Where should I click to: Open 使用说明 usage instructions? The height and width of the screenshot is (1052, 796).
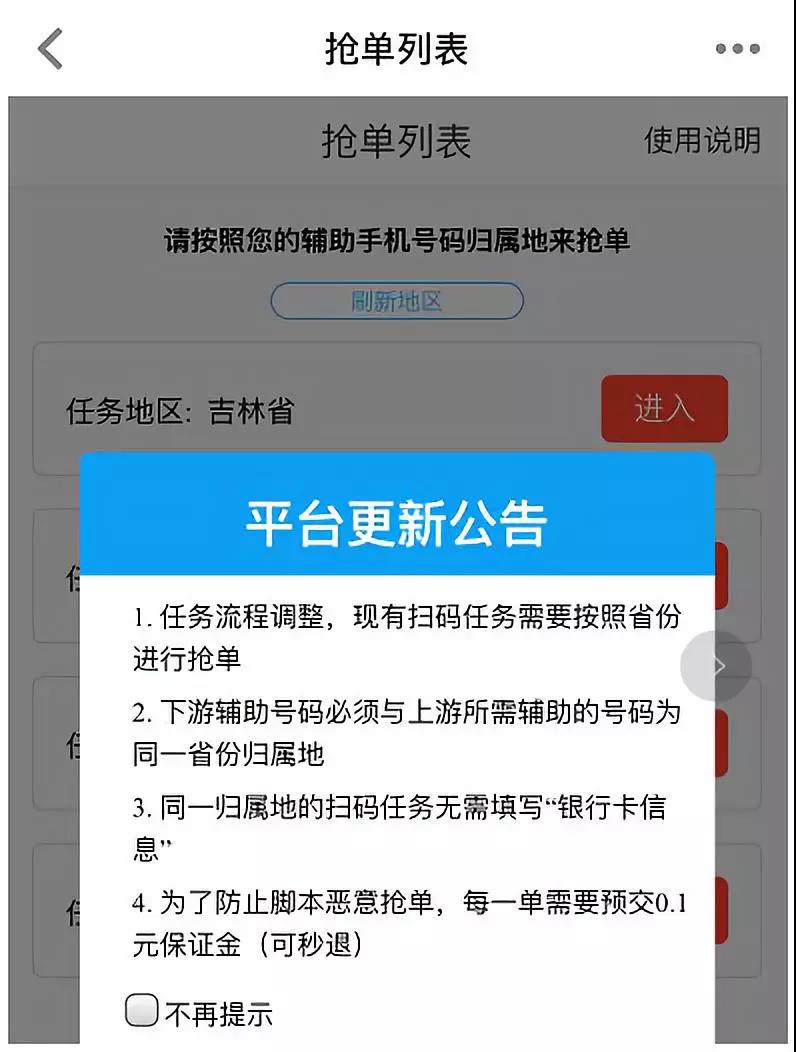[x=701, y=141]
